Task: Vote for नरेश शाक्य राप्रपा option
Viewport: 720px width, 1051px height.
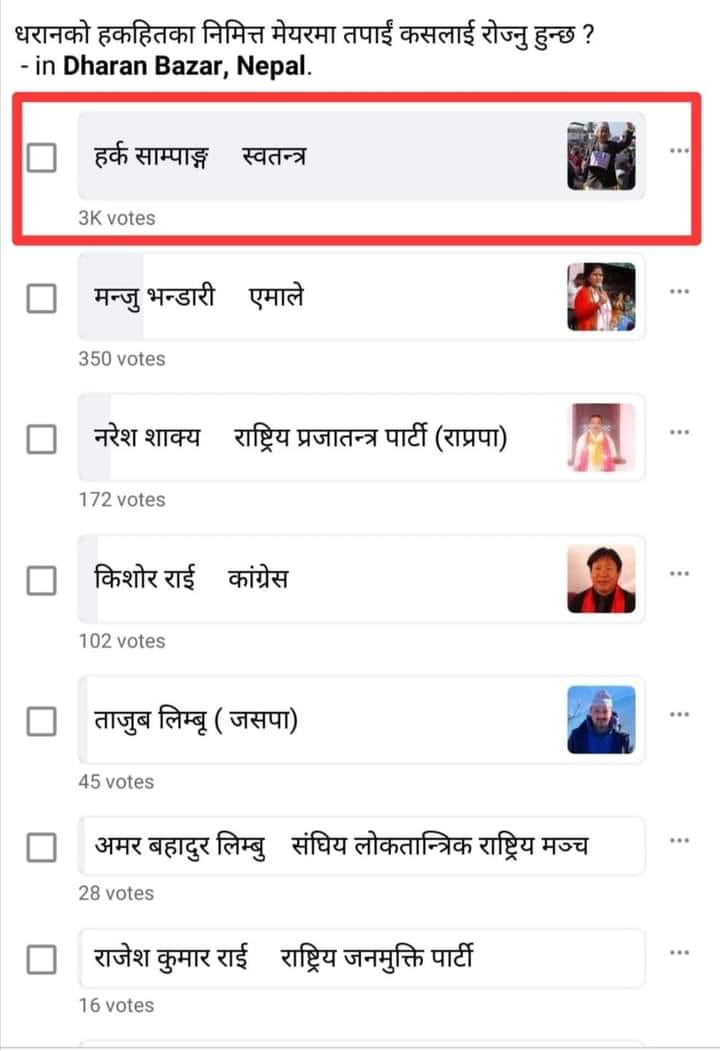Action: [41, 438]
